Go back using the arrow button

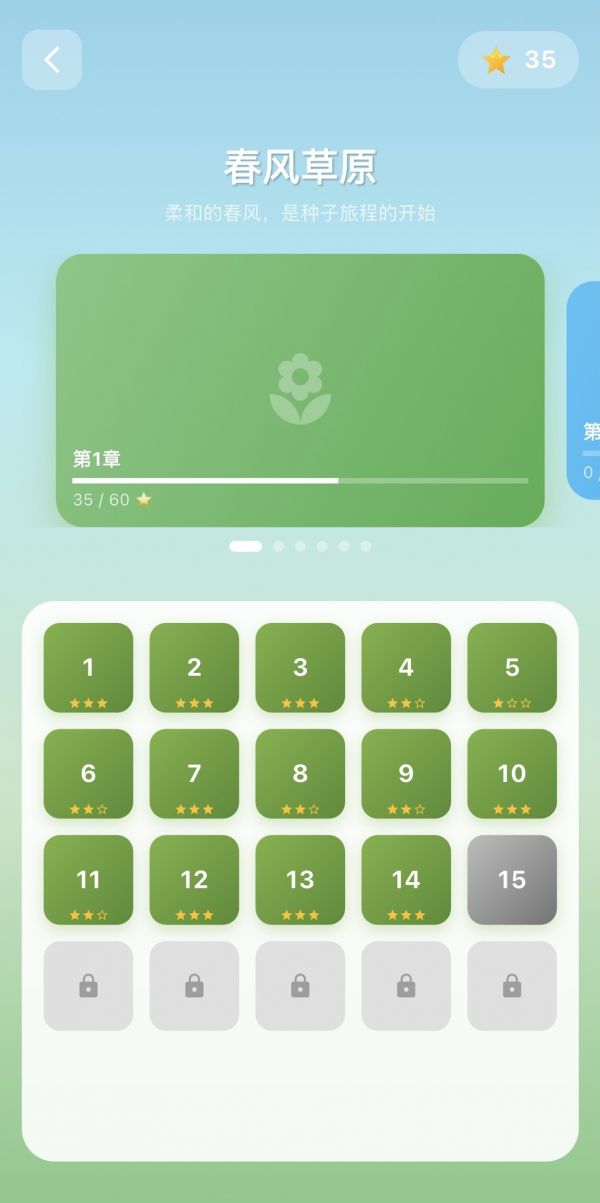coord(52,60)
